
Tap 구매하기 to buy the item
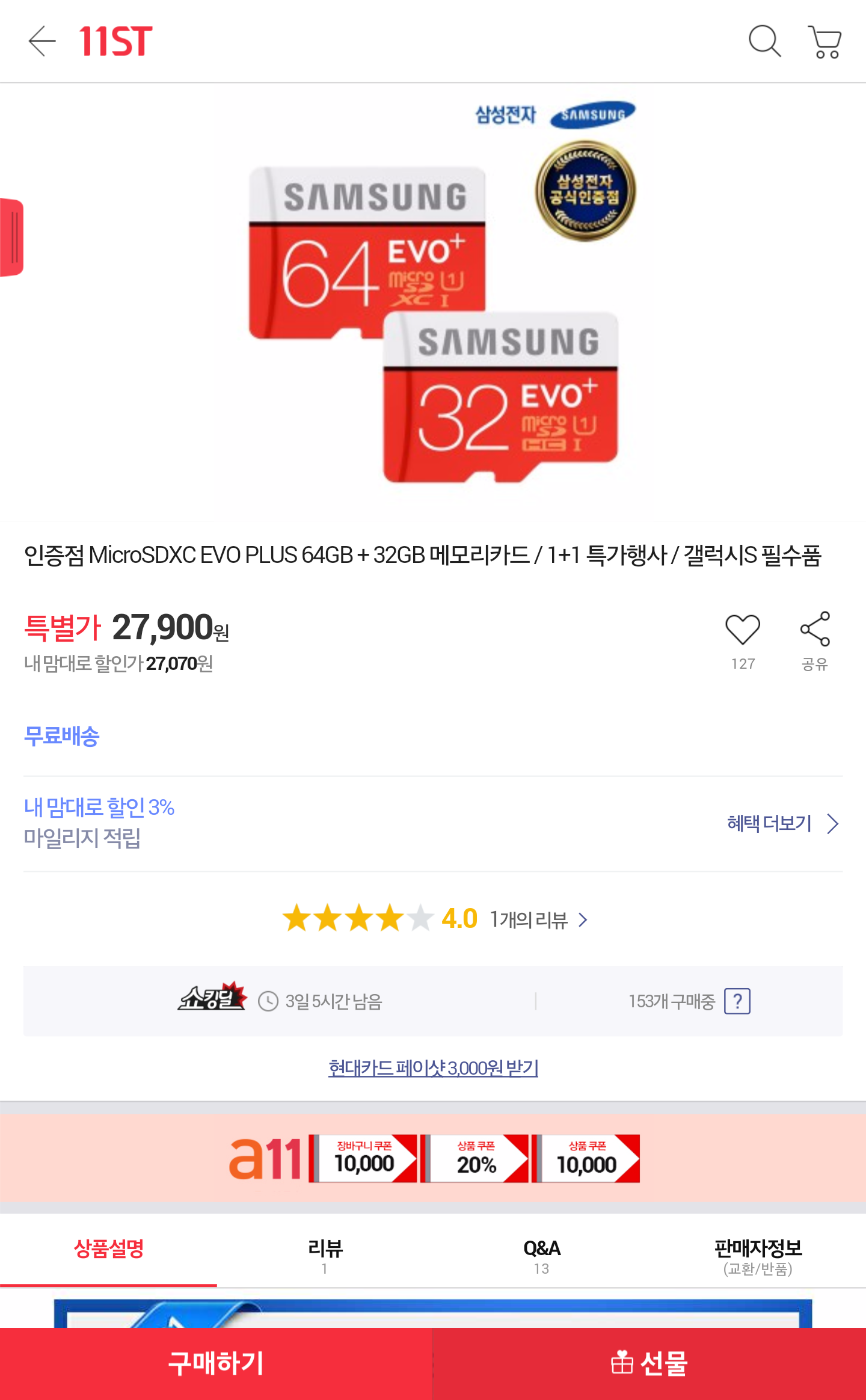click(x=216, y=1363)
